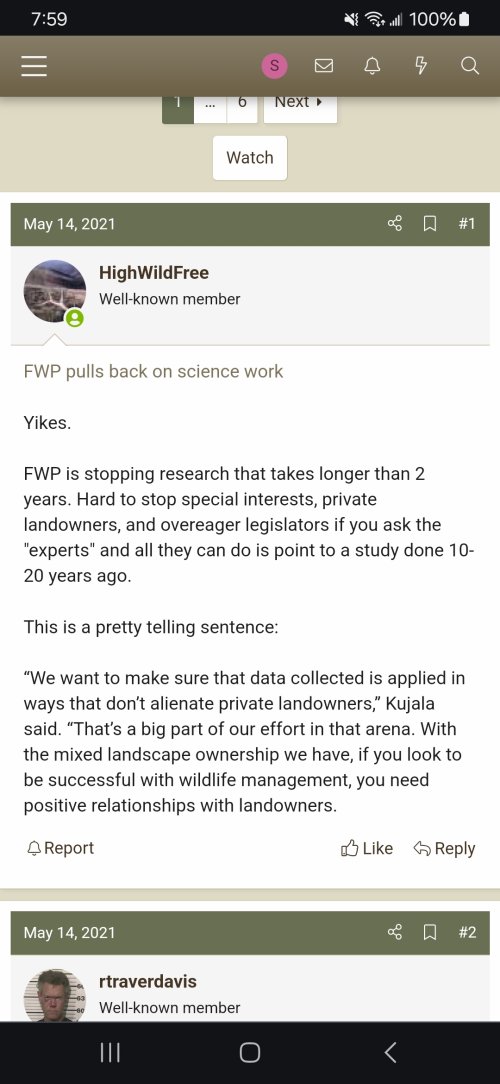
Task: Open the What's new lightning icon
Action: click(x=420, y=66)
